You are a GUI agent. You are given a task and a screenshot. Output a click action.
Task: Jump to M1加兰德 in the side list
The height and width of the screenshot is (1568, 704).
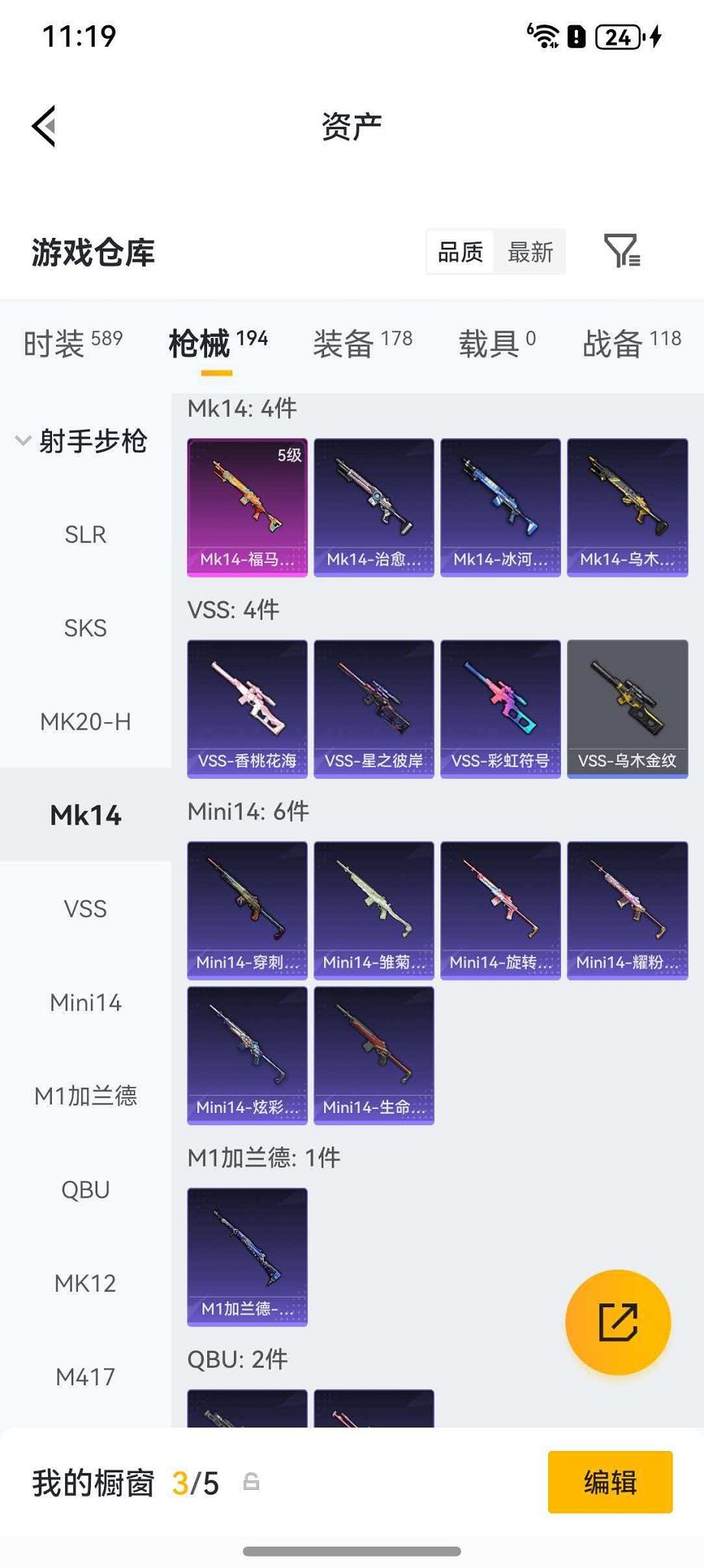coord(86,1096)
